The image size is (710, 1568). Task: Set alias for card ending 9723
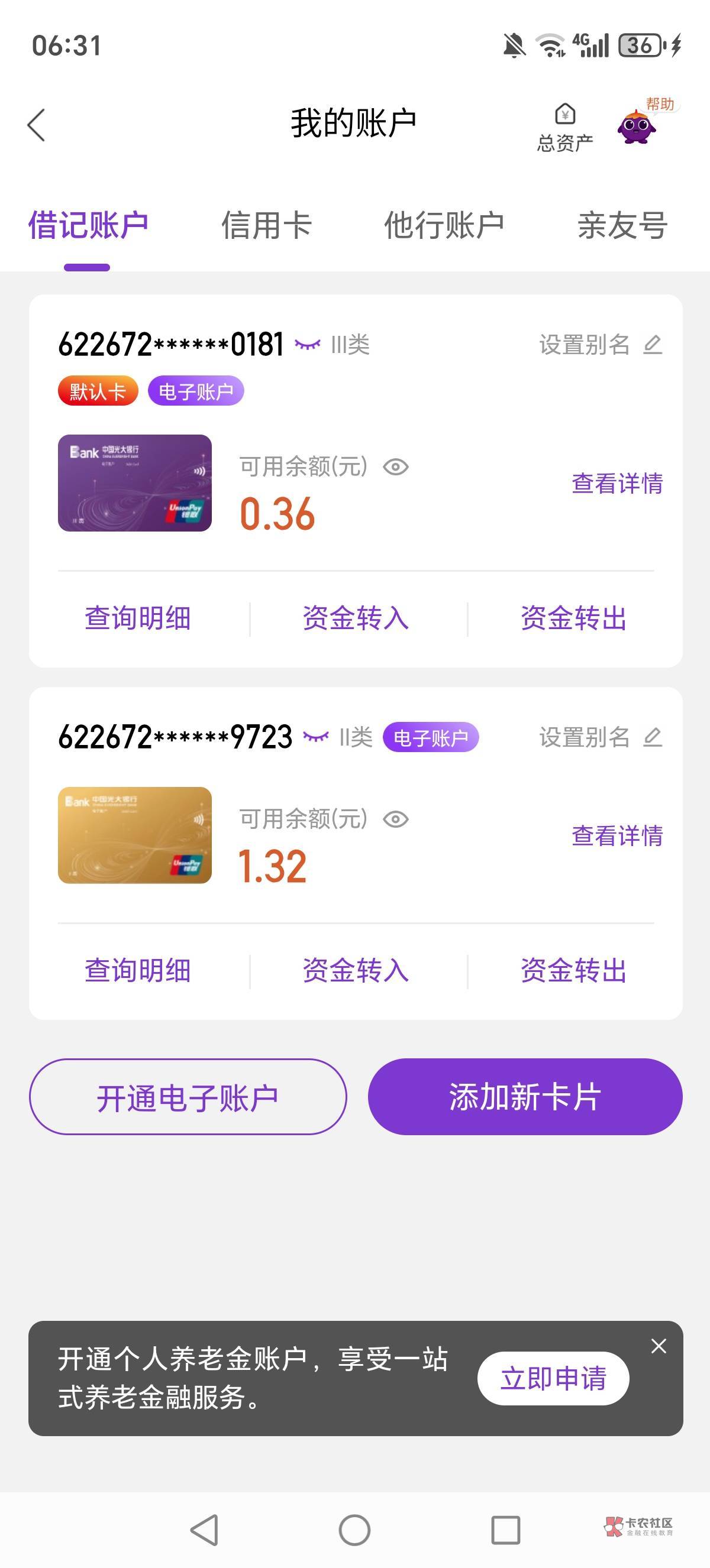click(601, 737)
